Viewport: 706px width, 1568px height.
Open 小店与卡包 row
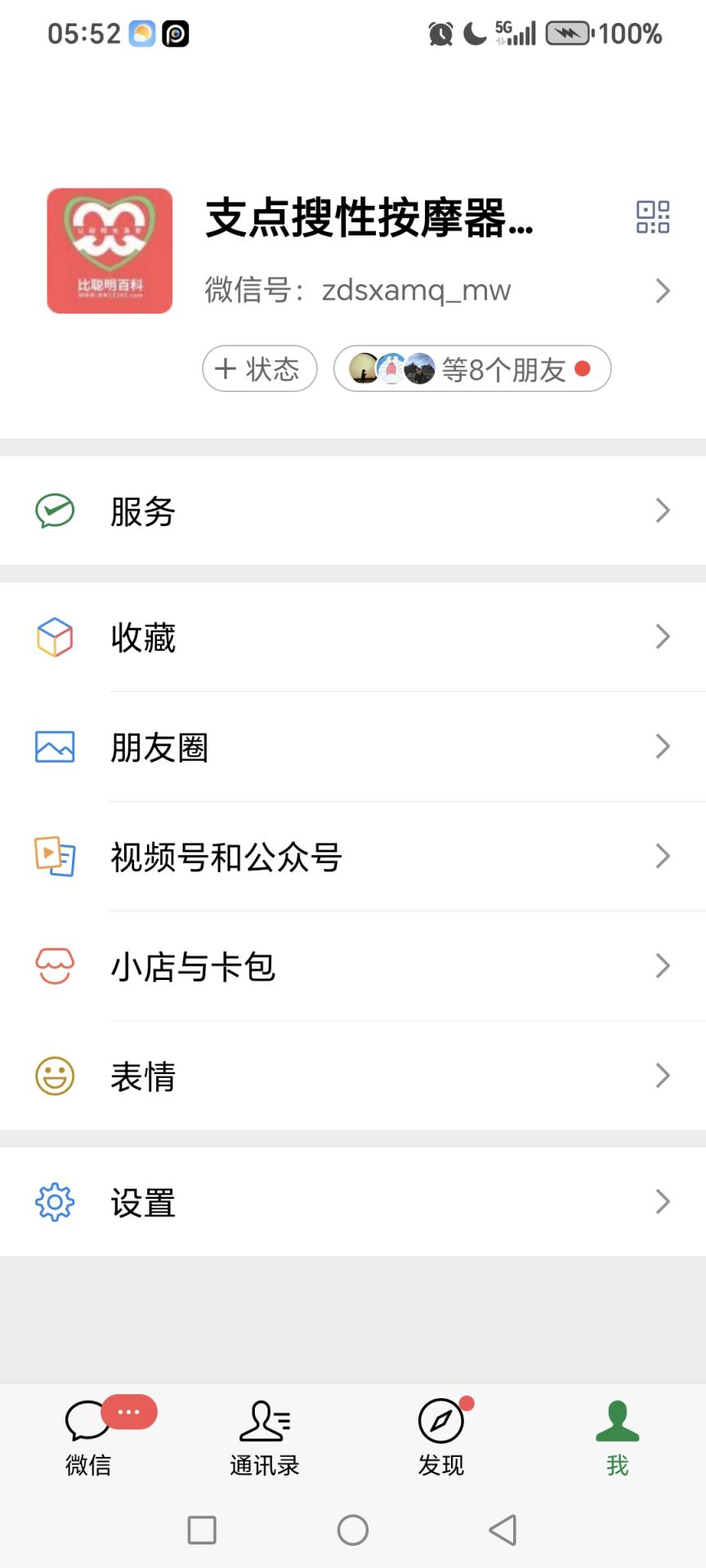tap(353, 966)
